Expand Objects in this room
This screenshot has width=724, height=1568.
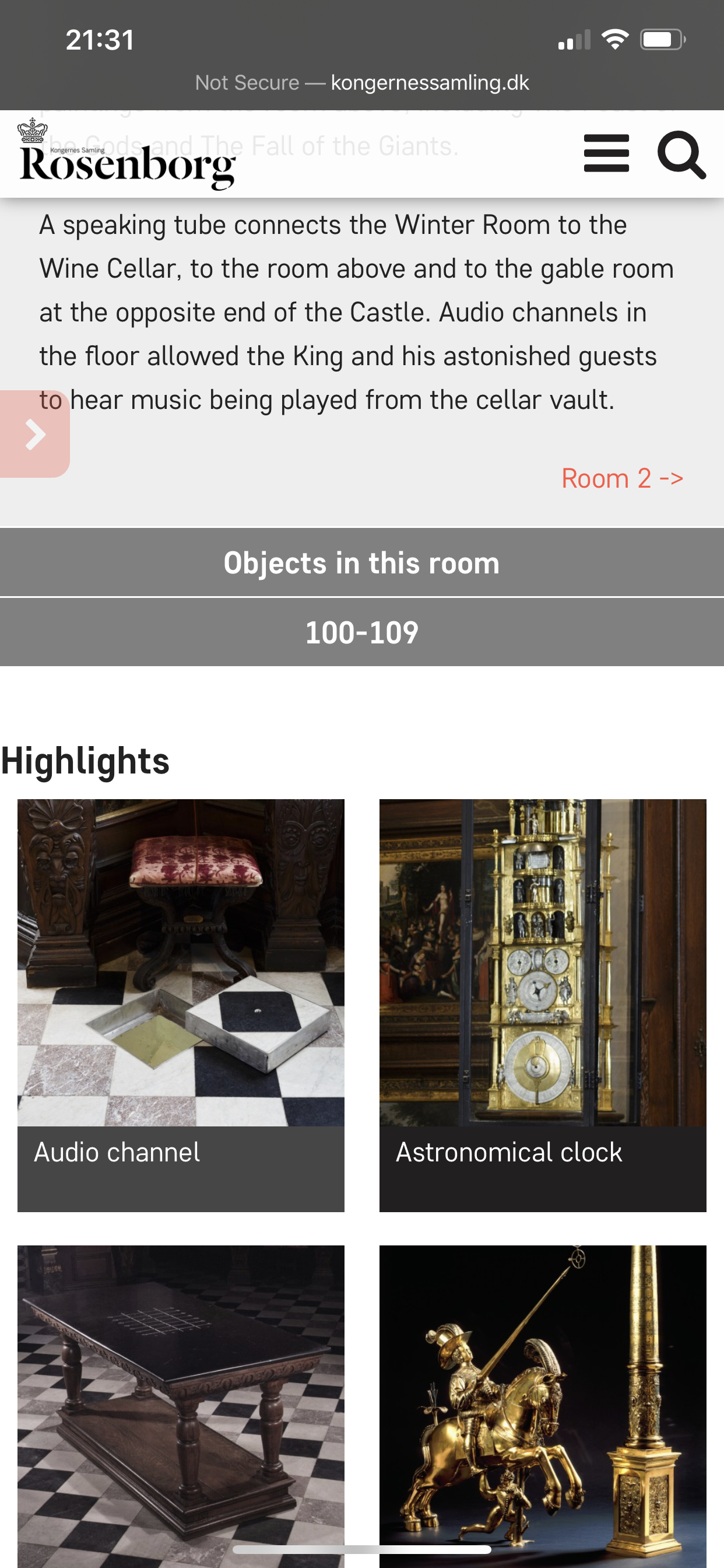tap(362, 562)
